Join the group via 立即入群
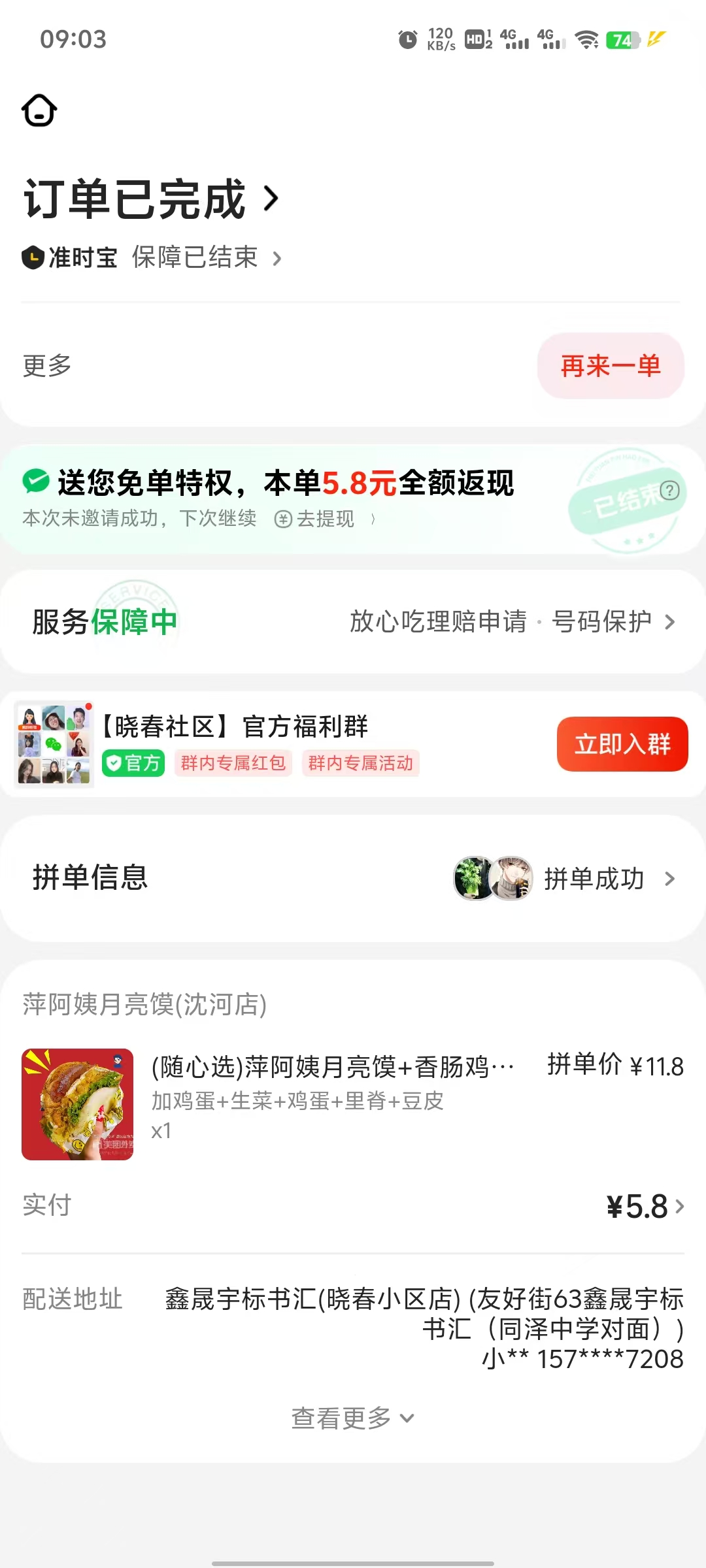 [622, 744]
